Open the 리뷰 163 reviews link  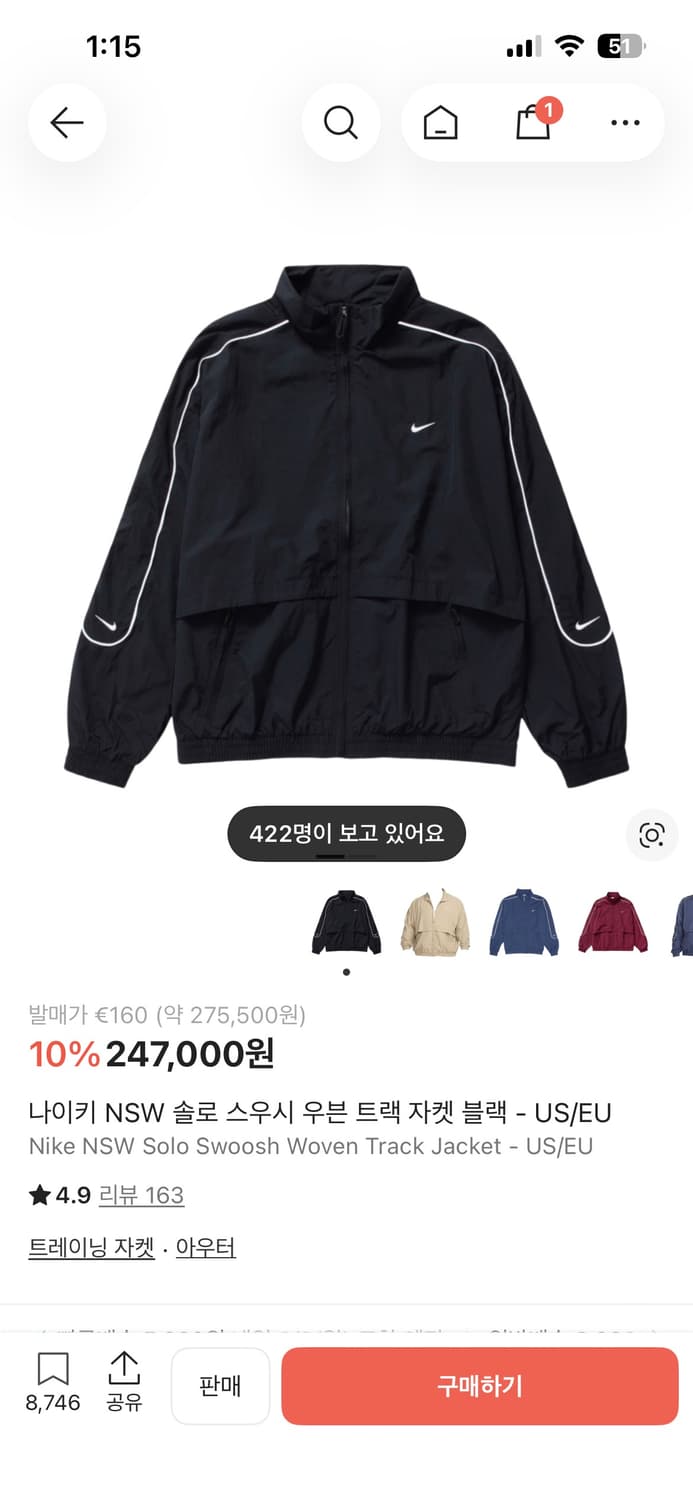(x=141, y=1195)
